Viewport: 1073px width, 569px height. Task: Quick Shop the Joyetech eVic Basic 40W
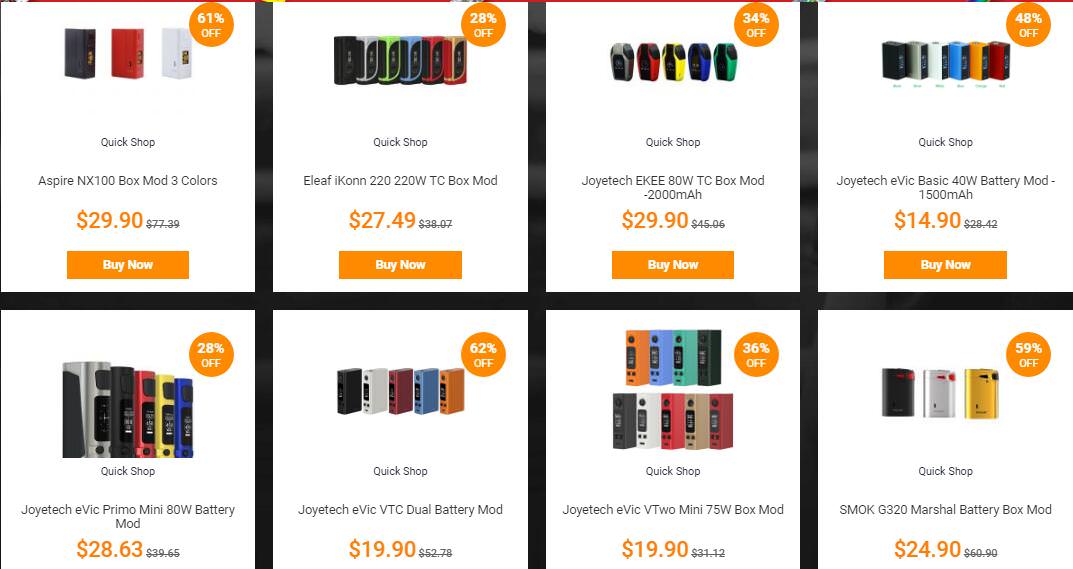pos(945,142)
